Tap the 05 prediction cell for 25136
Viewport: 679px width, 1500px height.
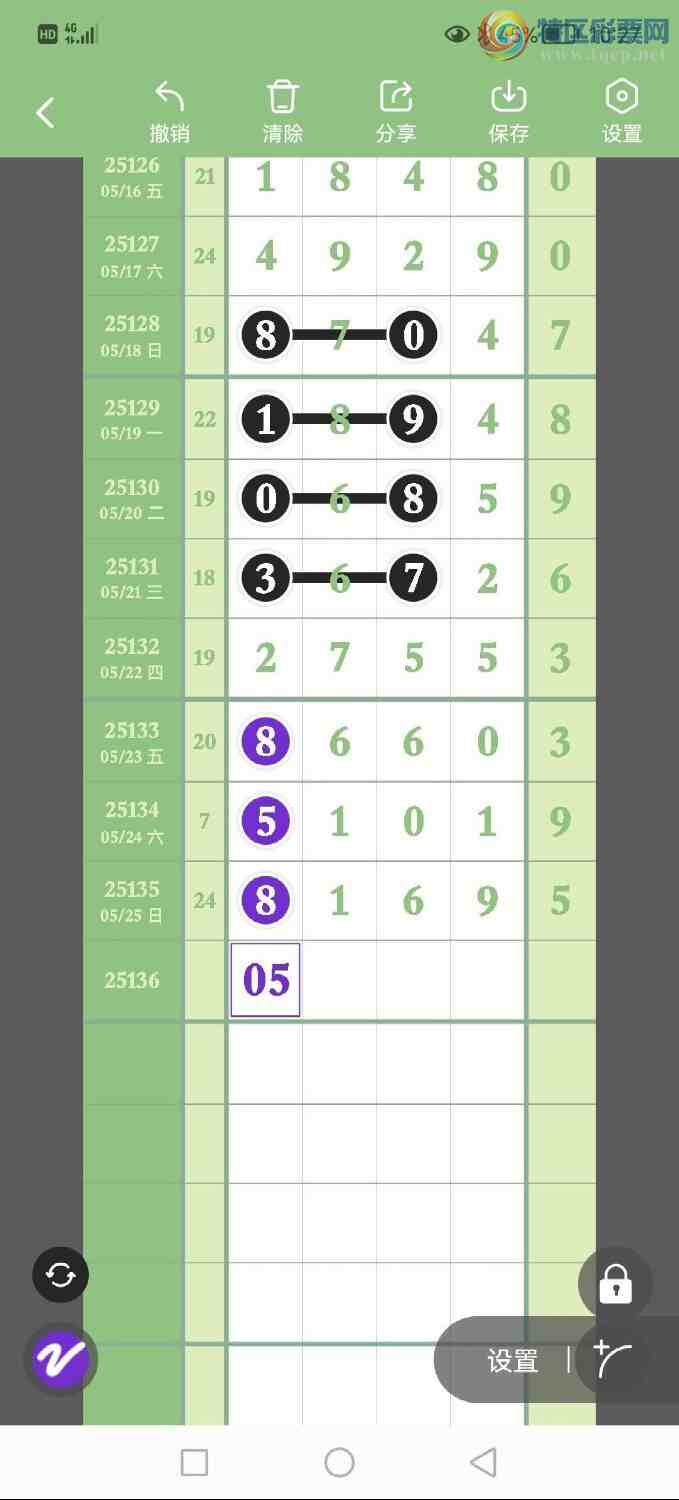(x=266, y=980)
